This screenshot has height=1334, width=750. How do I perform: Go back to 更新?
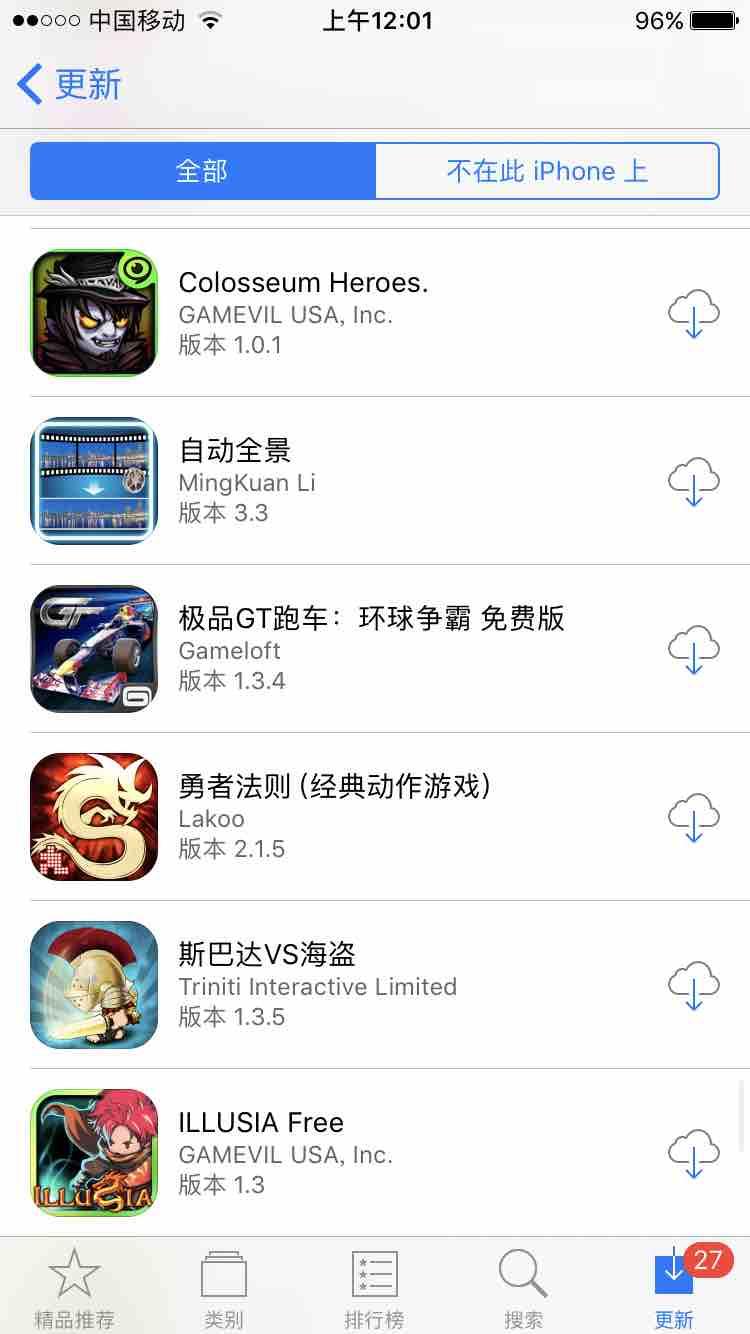pyautogui.click(x=70, y=85)
